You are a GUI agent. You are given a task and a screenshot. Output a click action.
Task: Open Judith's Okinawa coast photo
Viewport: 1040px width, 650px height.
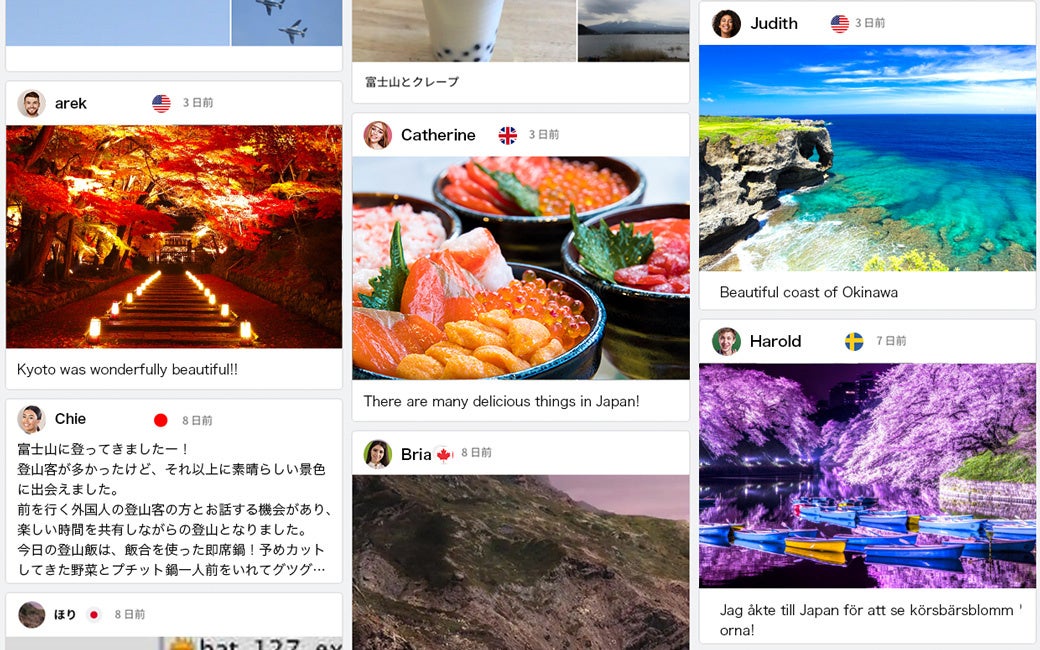tap(867, 158)
